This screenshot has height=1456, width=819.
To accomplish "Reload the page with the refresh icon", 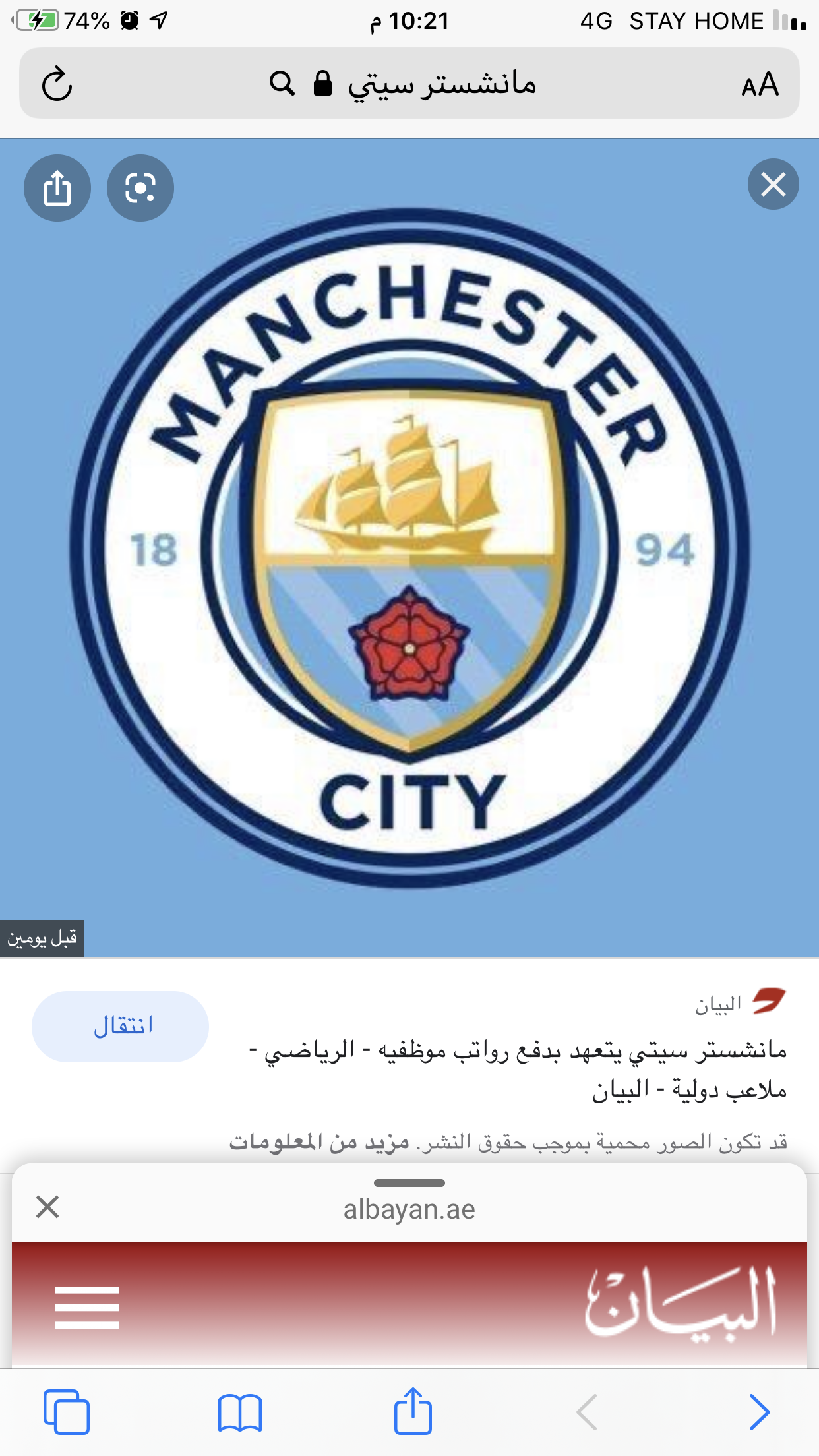I will [57, 84].
